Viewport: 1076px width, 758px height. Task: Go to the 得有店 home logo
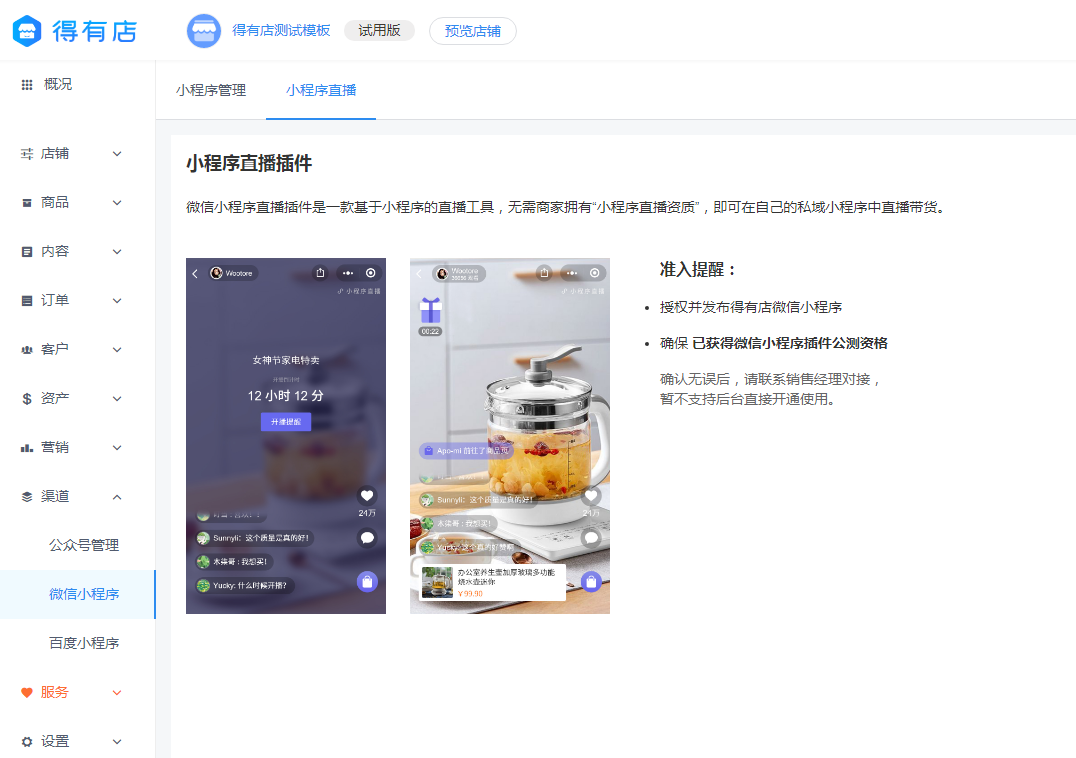click(75, 31)
